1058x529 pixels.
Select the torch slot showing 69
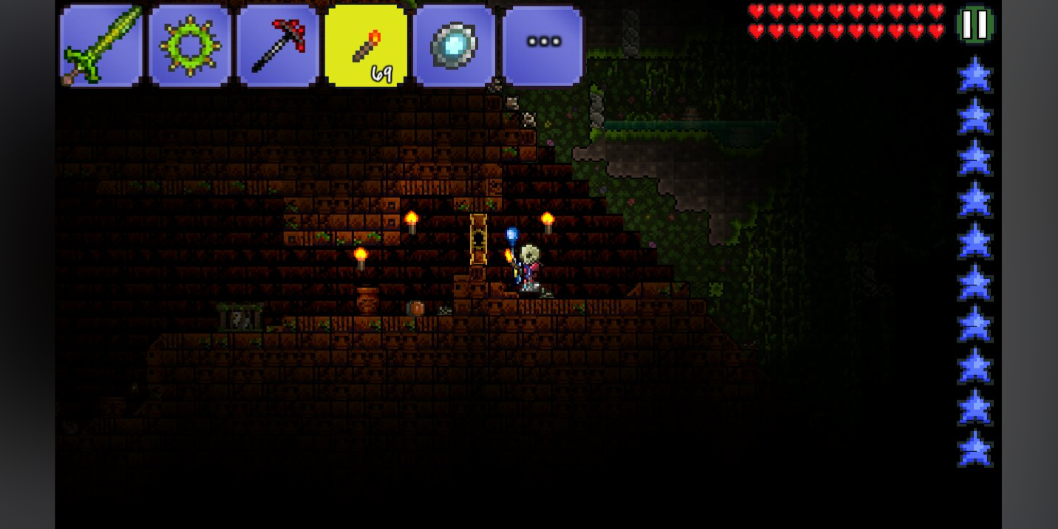tap(366, 46)
